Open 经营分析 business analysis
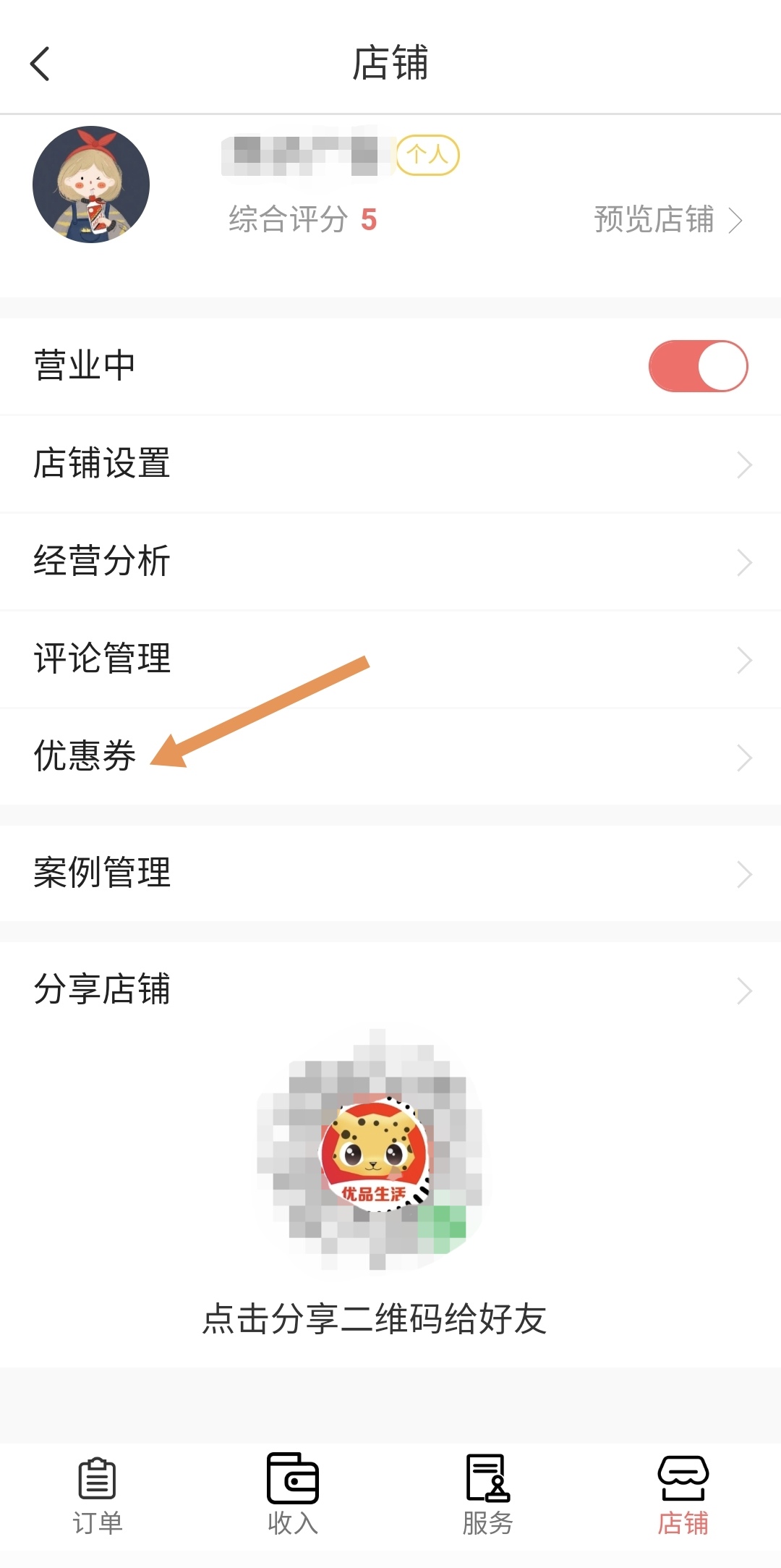781x1568 pixels. [x=390, y=561]
